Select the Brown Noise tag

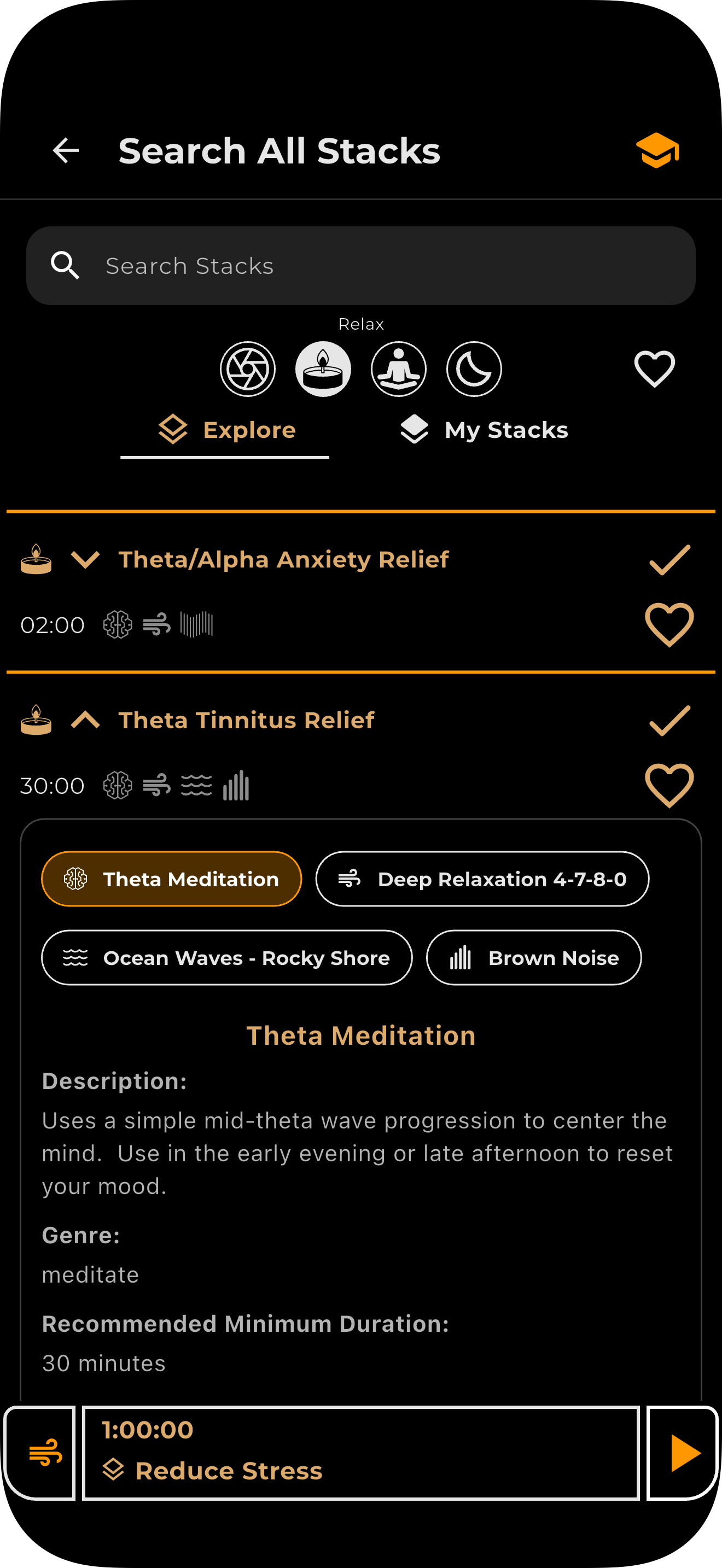534,957
